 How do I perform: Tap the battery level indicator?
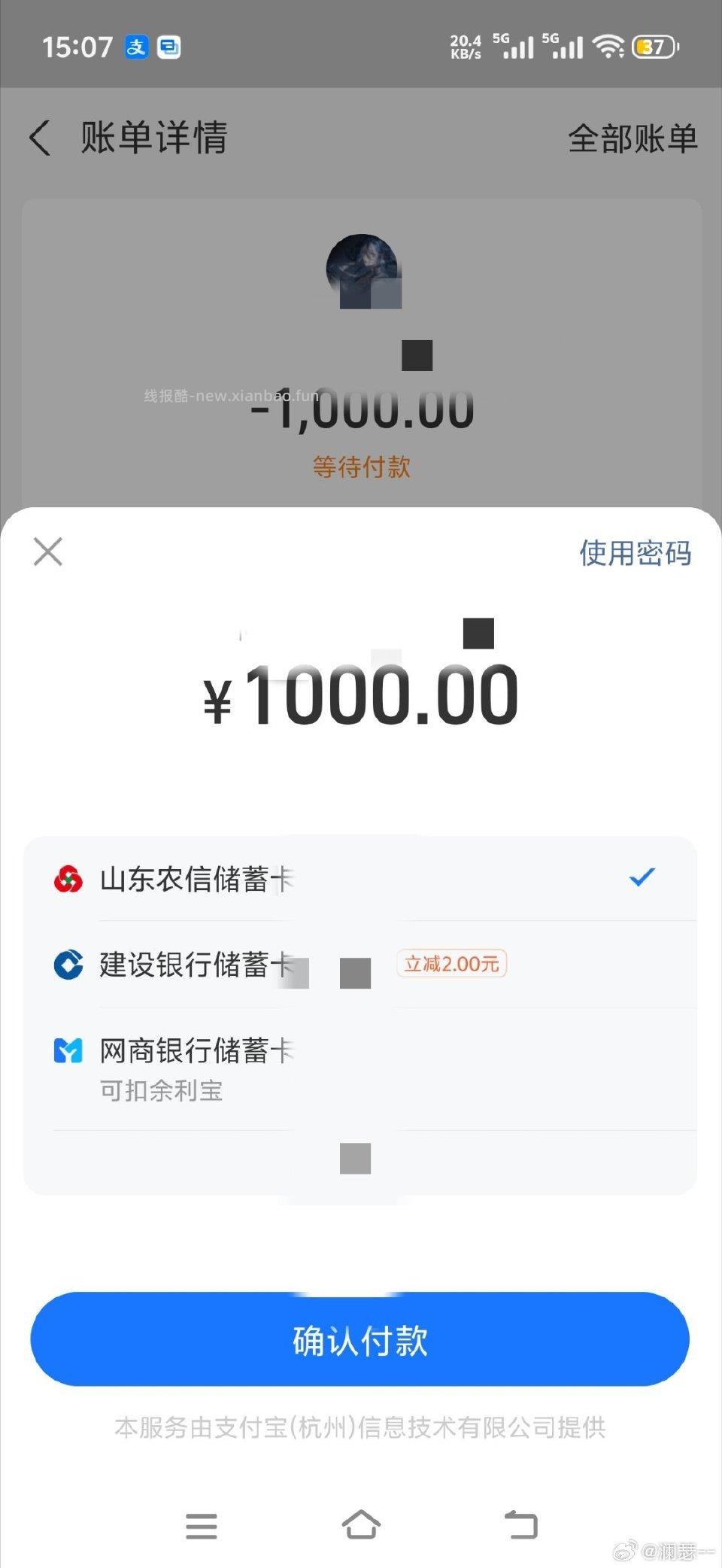tap(654, 47)
